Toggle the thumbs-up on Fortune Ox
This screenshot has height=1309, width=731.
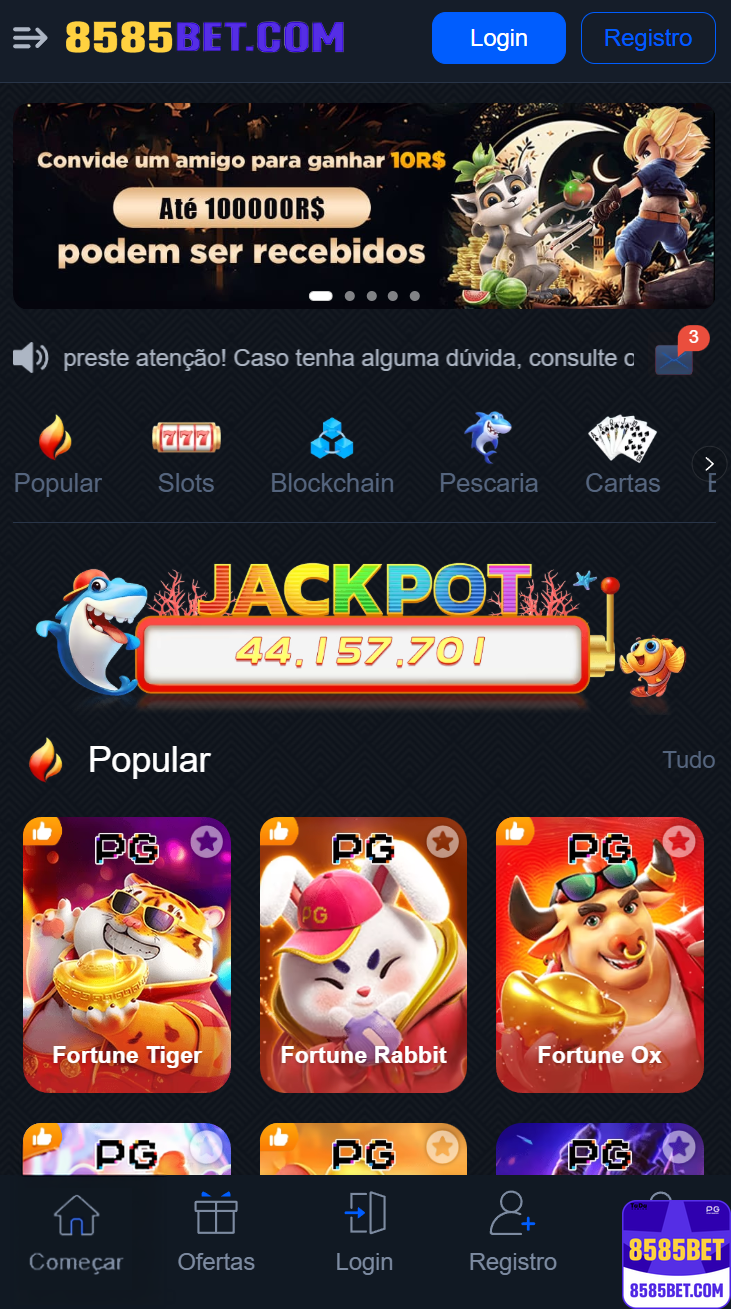(515, 831)
